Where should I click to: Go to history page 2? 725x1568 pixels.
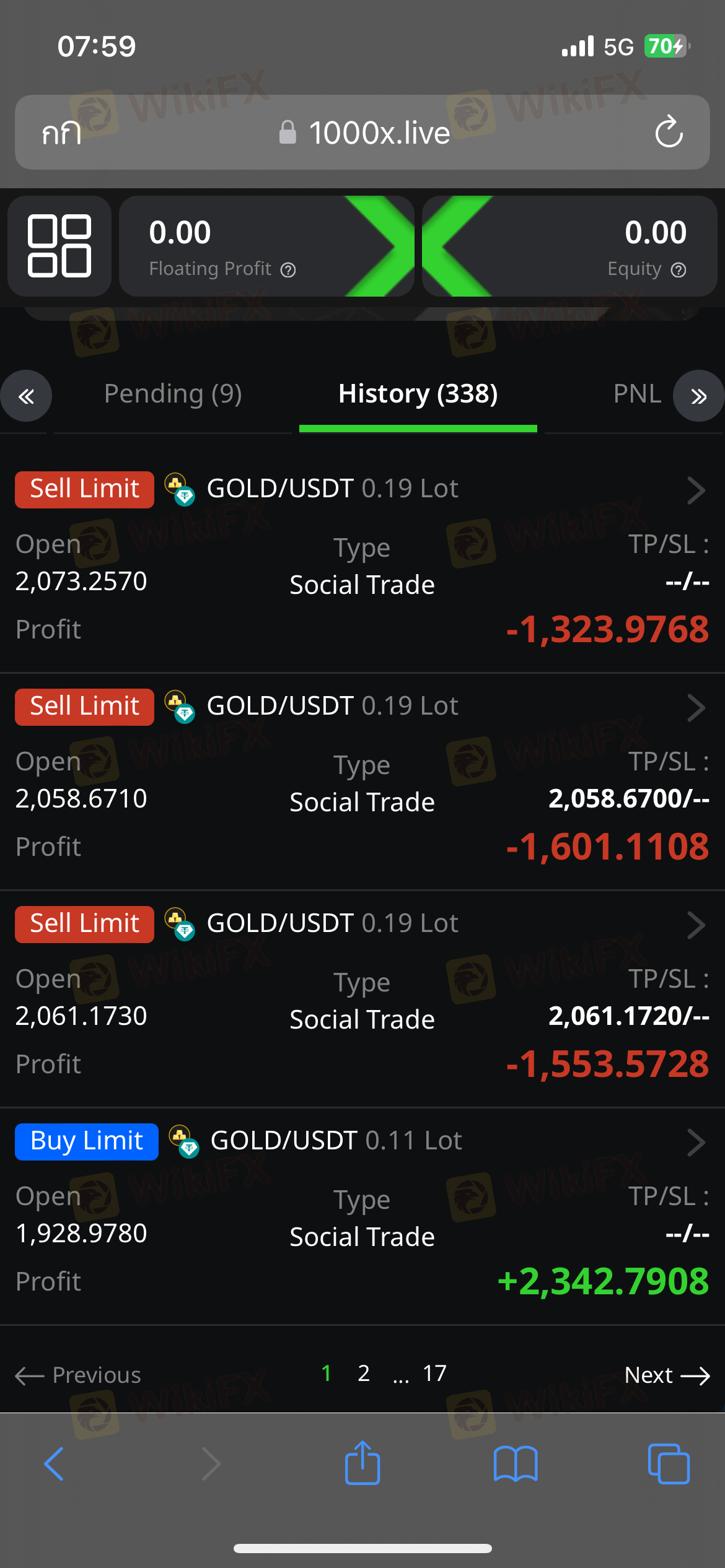tap(364, 1374)
